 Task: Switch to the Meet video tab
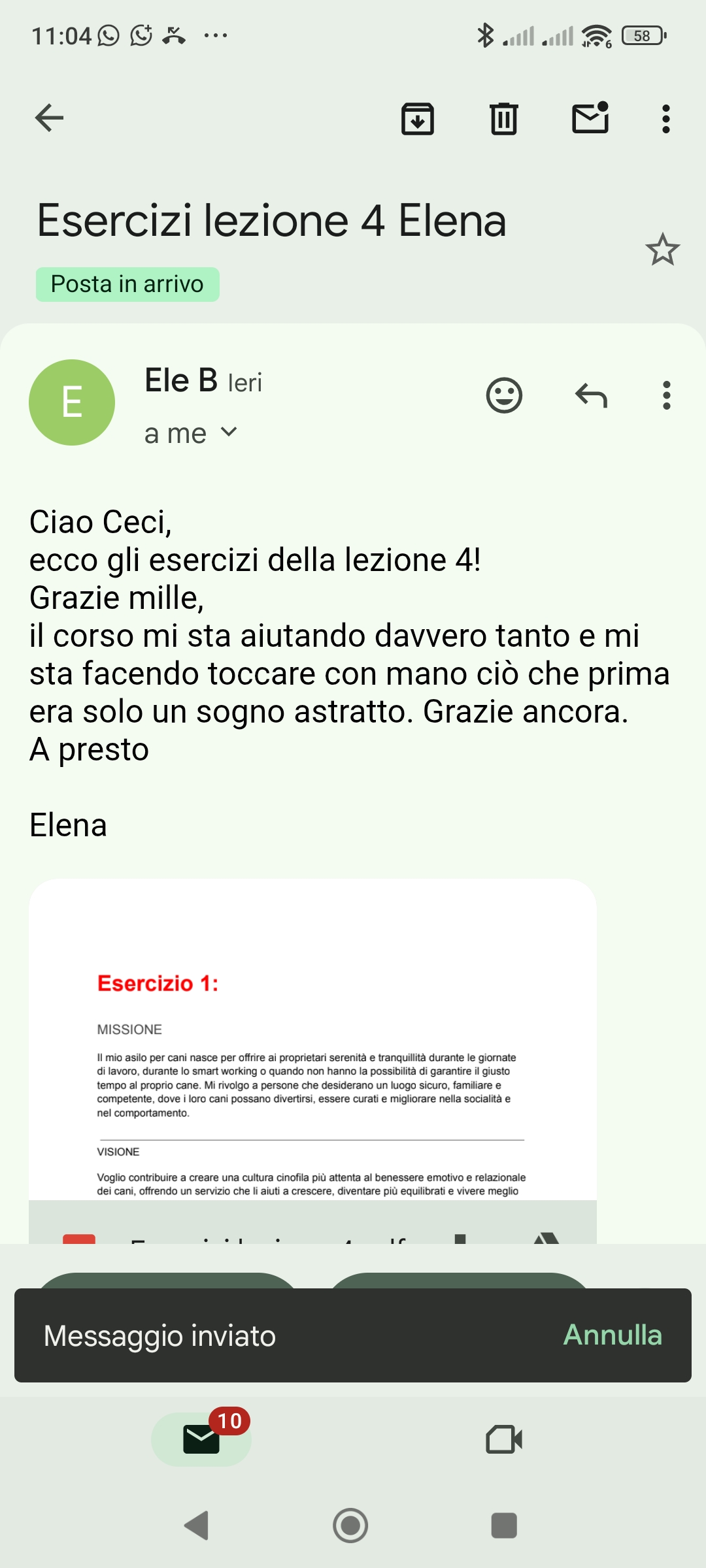[504, 1439]
